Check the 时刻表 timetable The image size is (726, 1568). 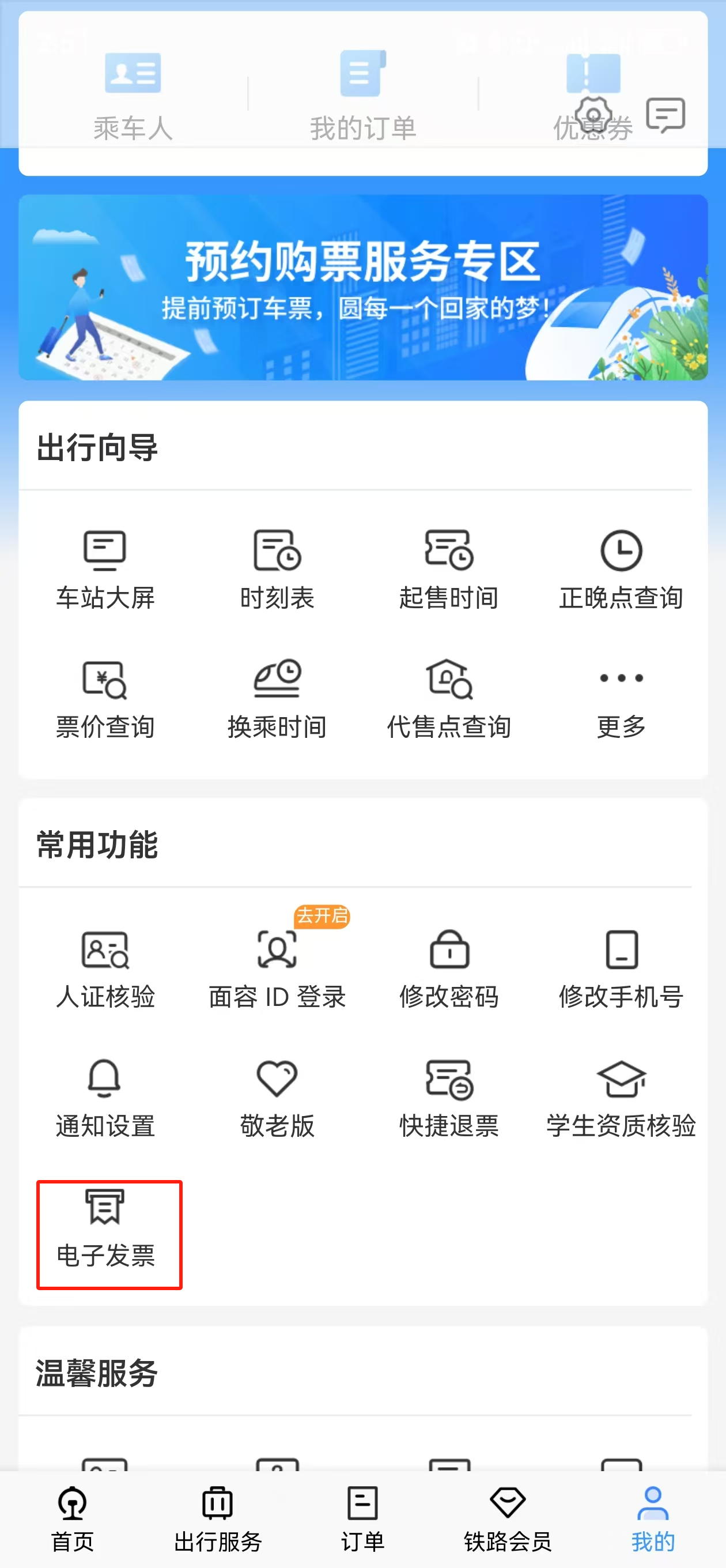pyautogui.click(x=277, y=570)
